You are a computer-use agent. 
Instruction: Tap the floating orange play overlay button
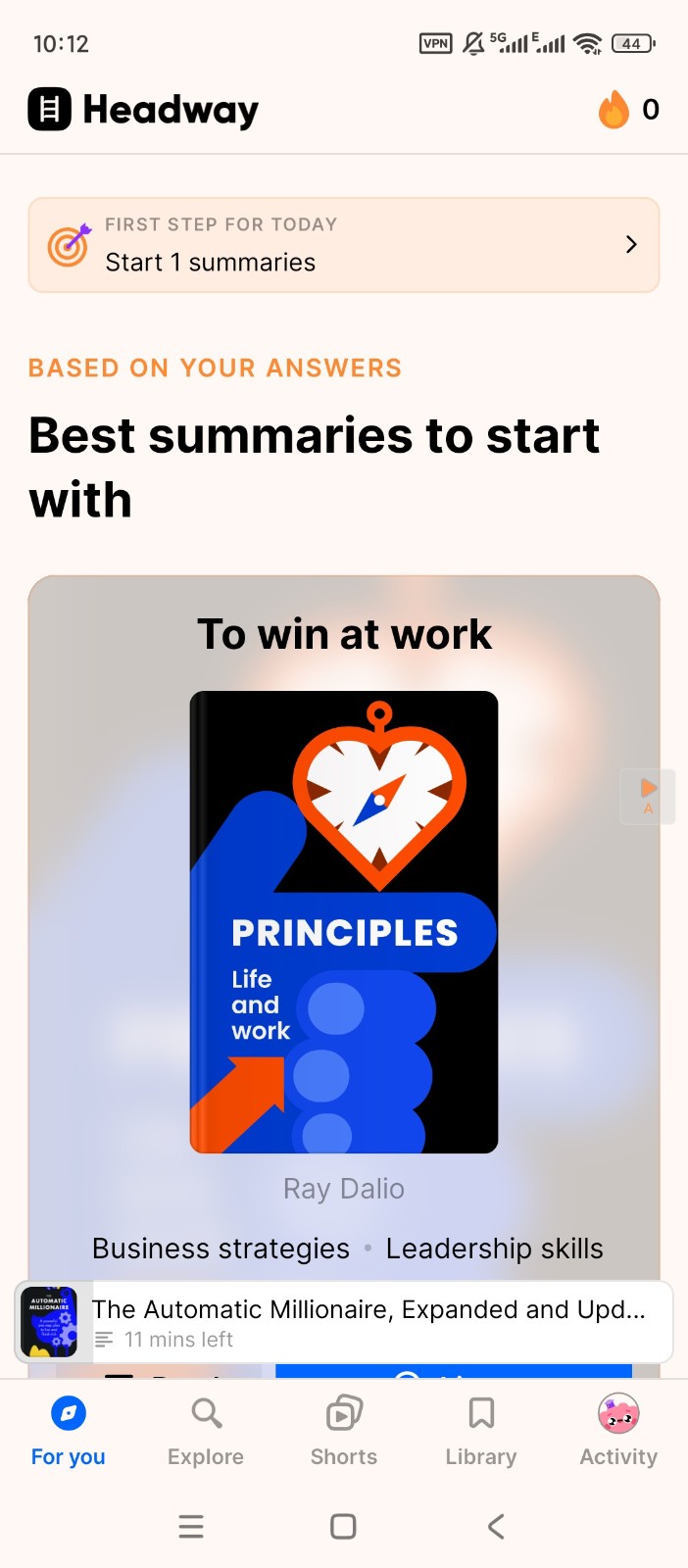click(648, 796)
